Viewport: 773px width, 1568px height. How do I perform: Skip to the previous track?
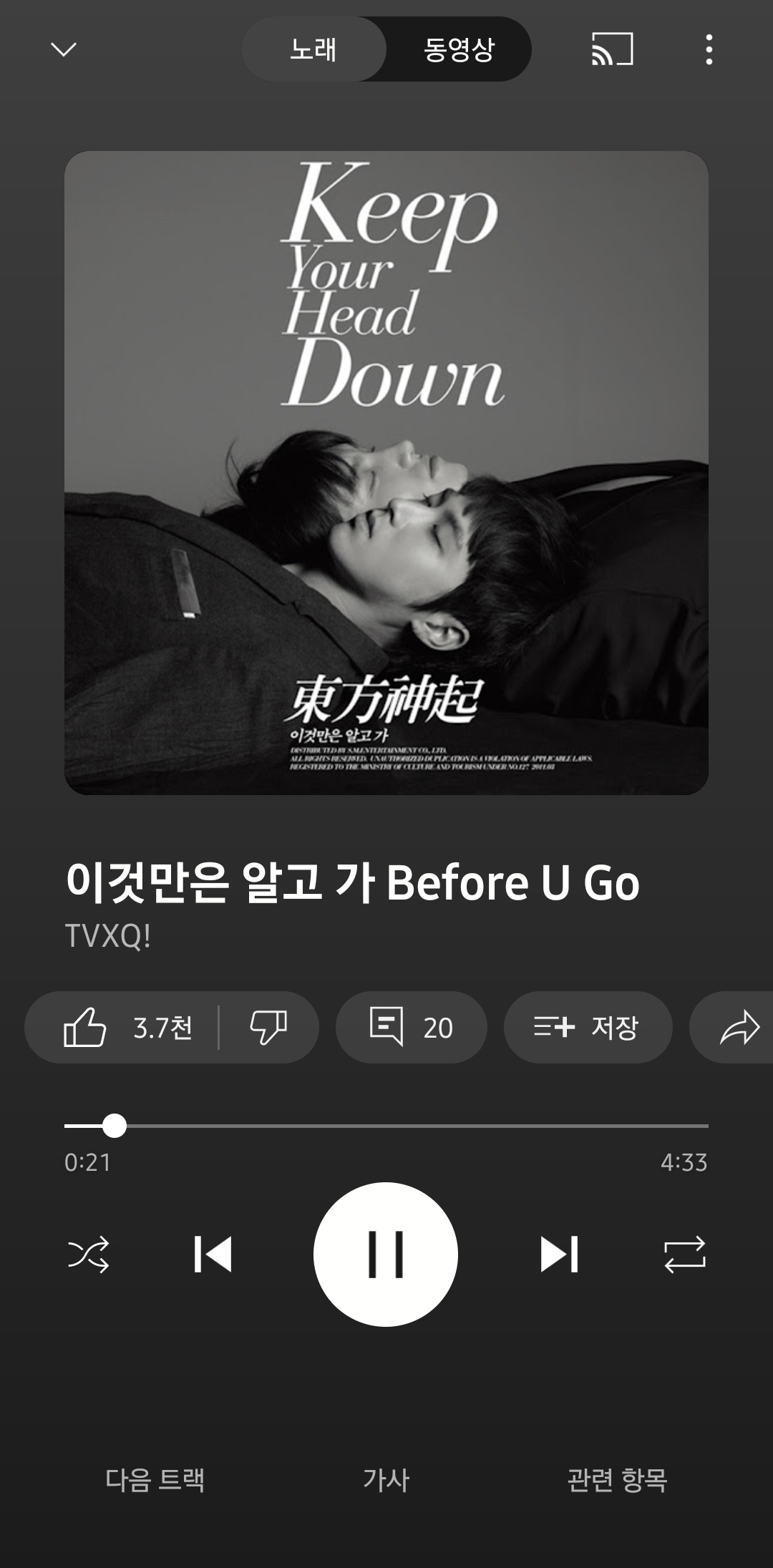(213, 1254)
